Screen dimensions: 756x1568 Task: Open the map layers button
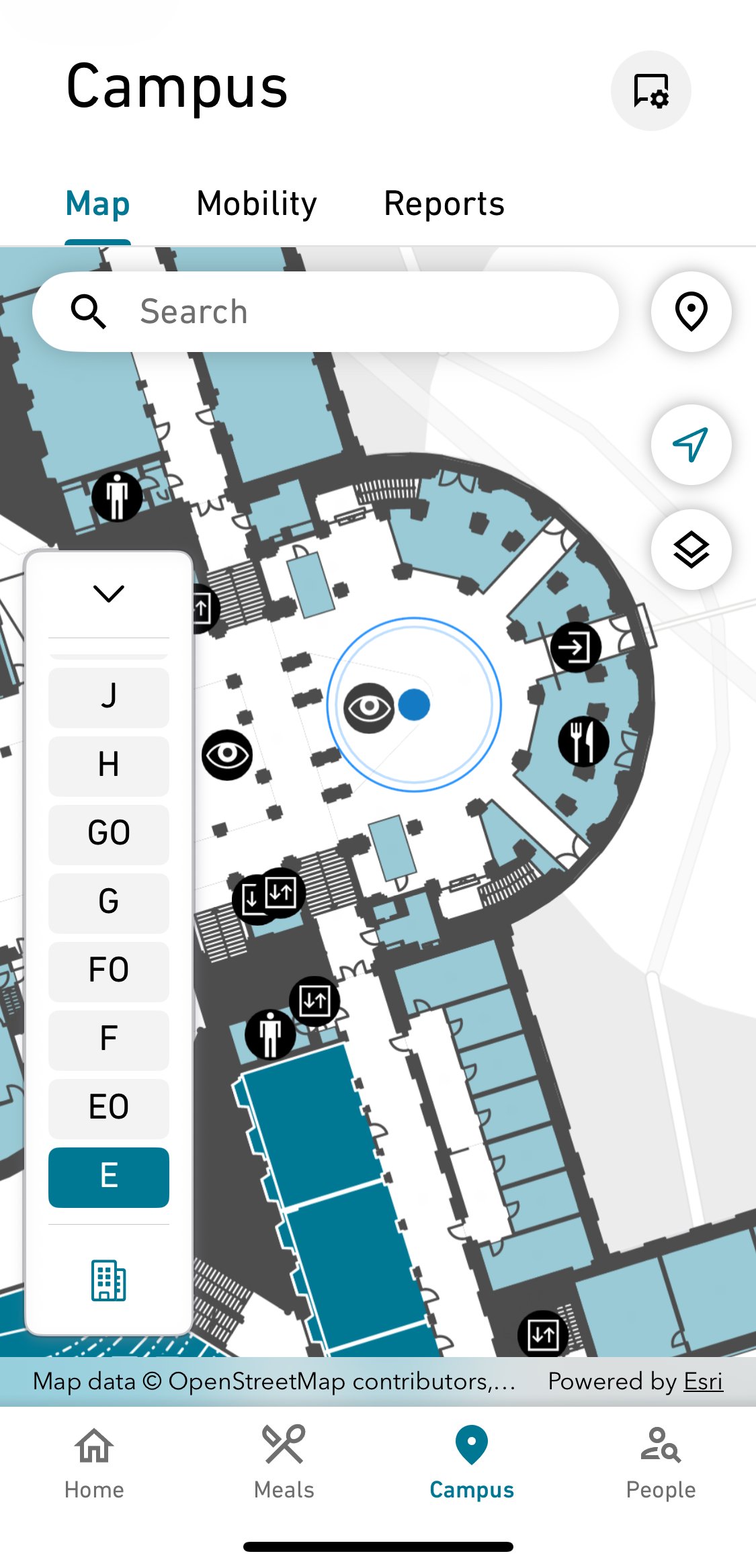691,550
